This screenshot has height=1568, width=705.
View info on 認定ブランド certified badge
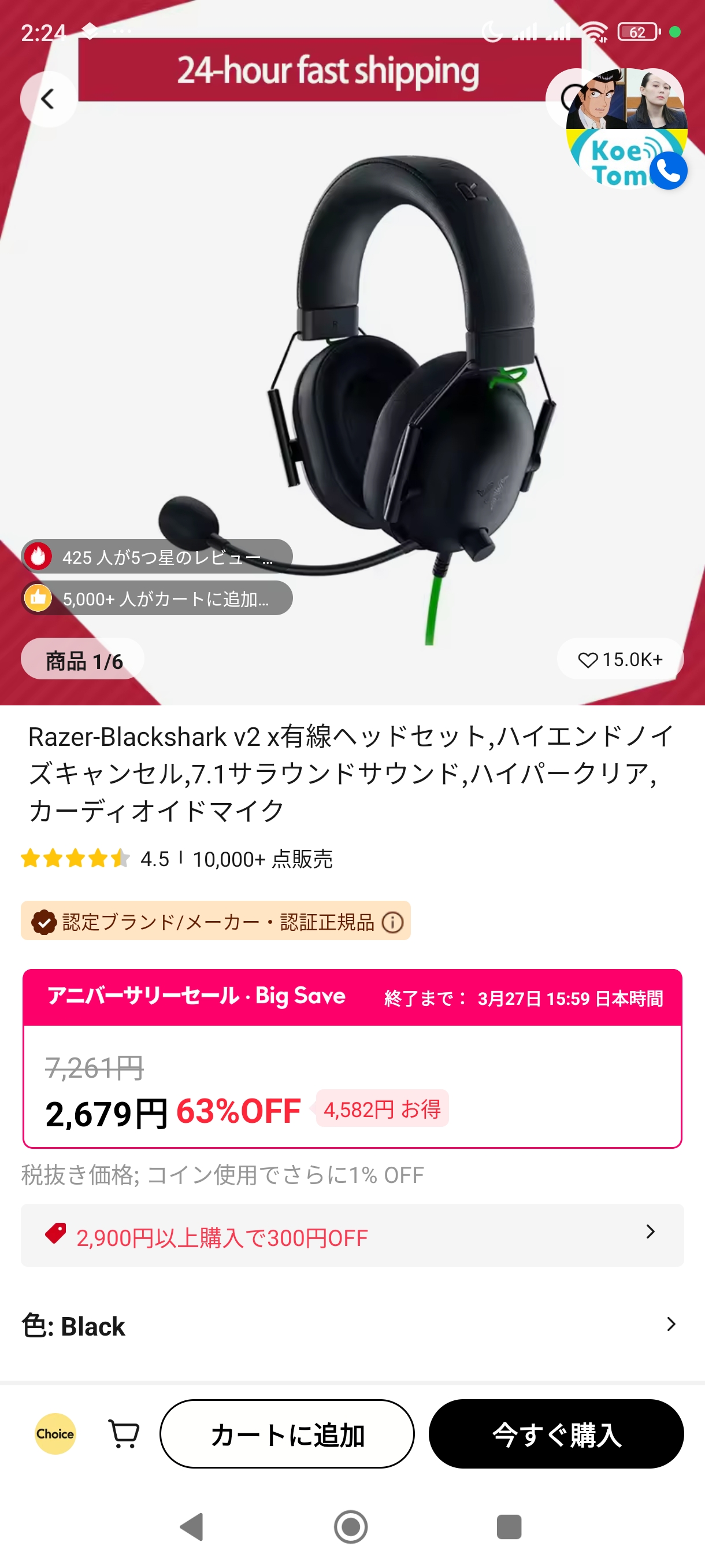click(392, 922)
